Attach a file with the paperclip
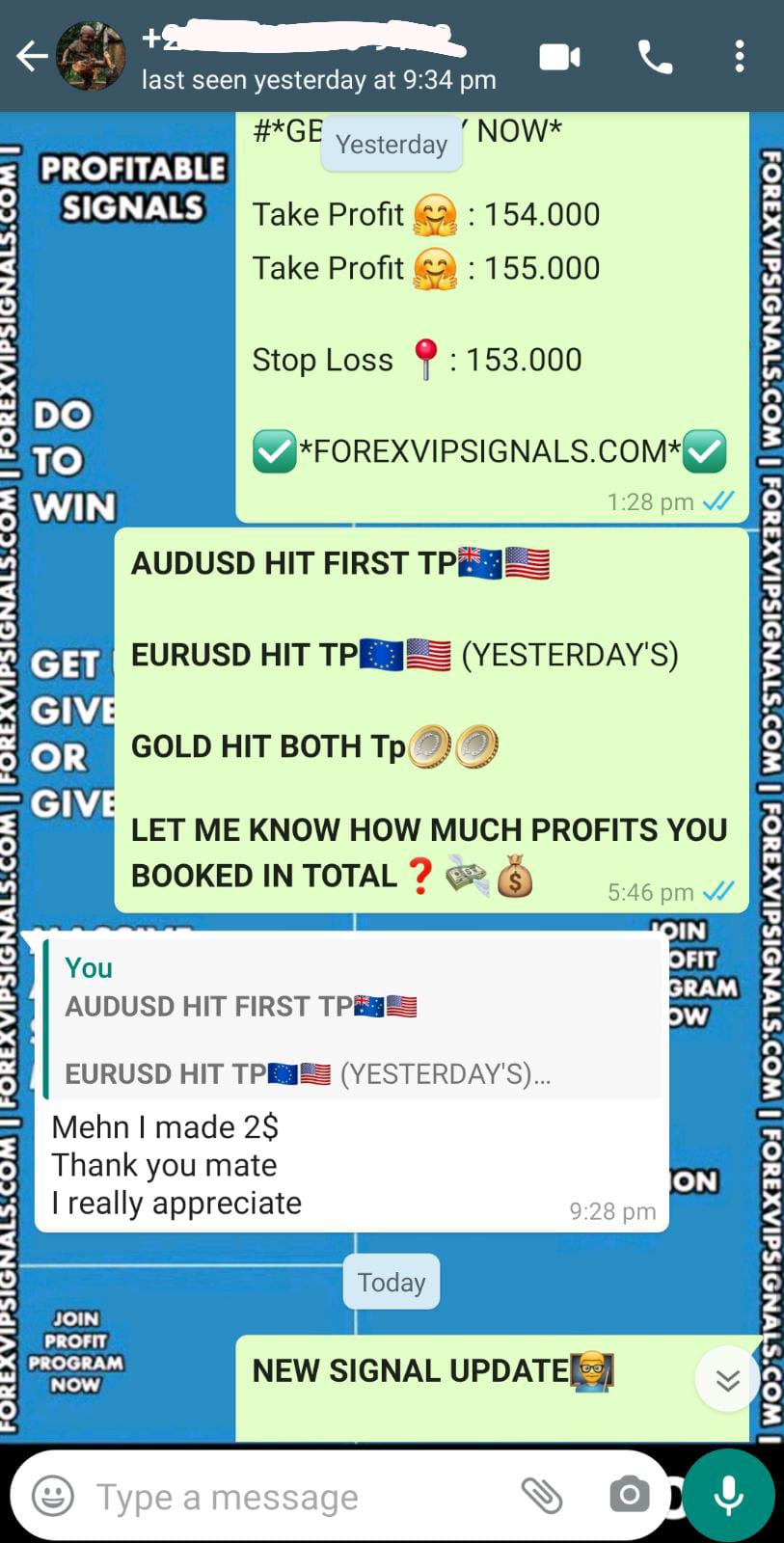The image size is (784, 1543). tap(542, 1495)
